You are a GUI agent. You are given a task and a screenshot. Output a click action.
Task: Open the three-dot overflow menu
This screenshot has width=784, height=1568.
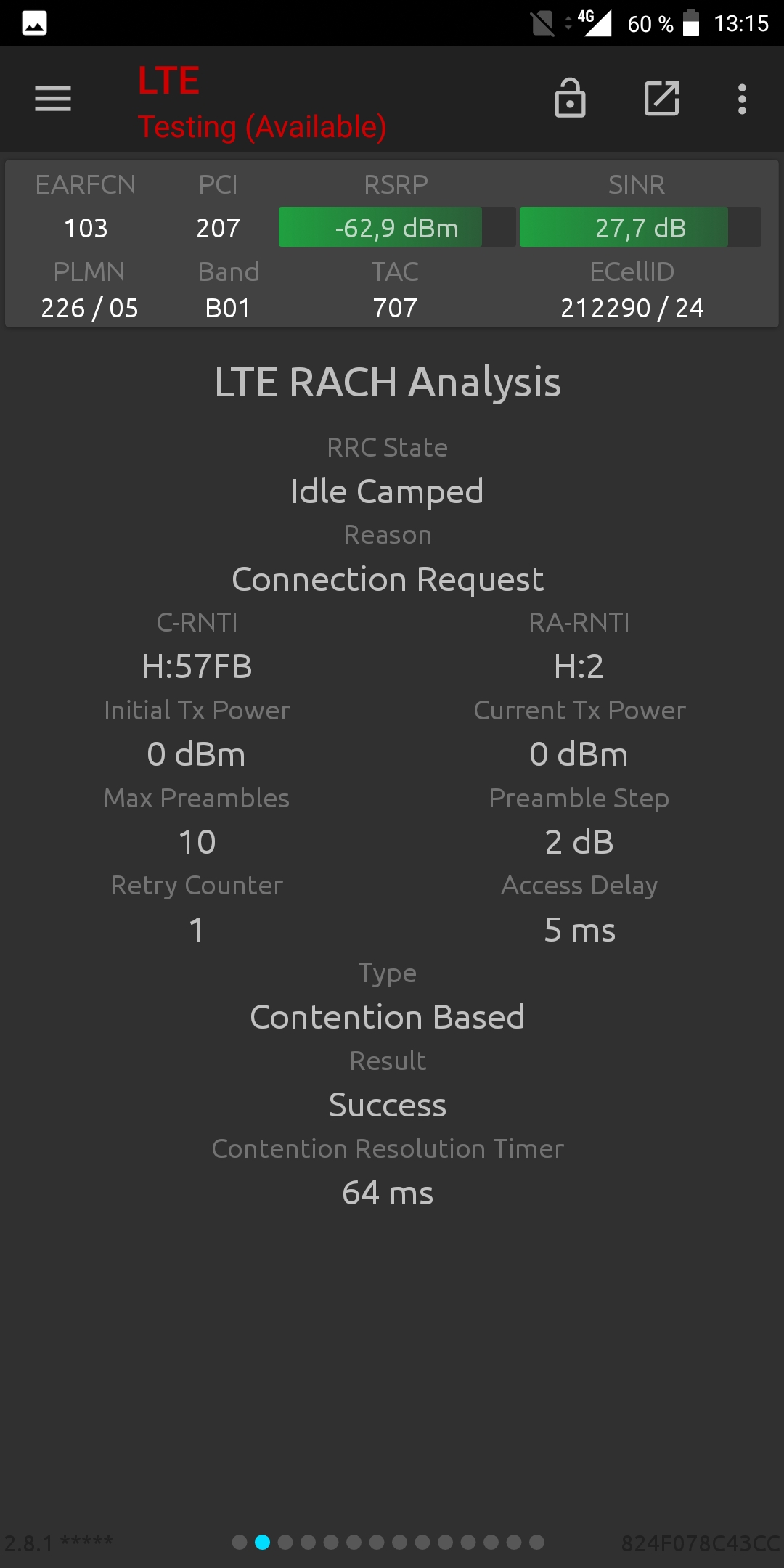742,99
